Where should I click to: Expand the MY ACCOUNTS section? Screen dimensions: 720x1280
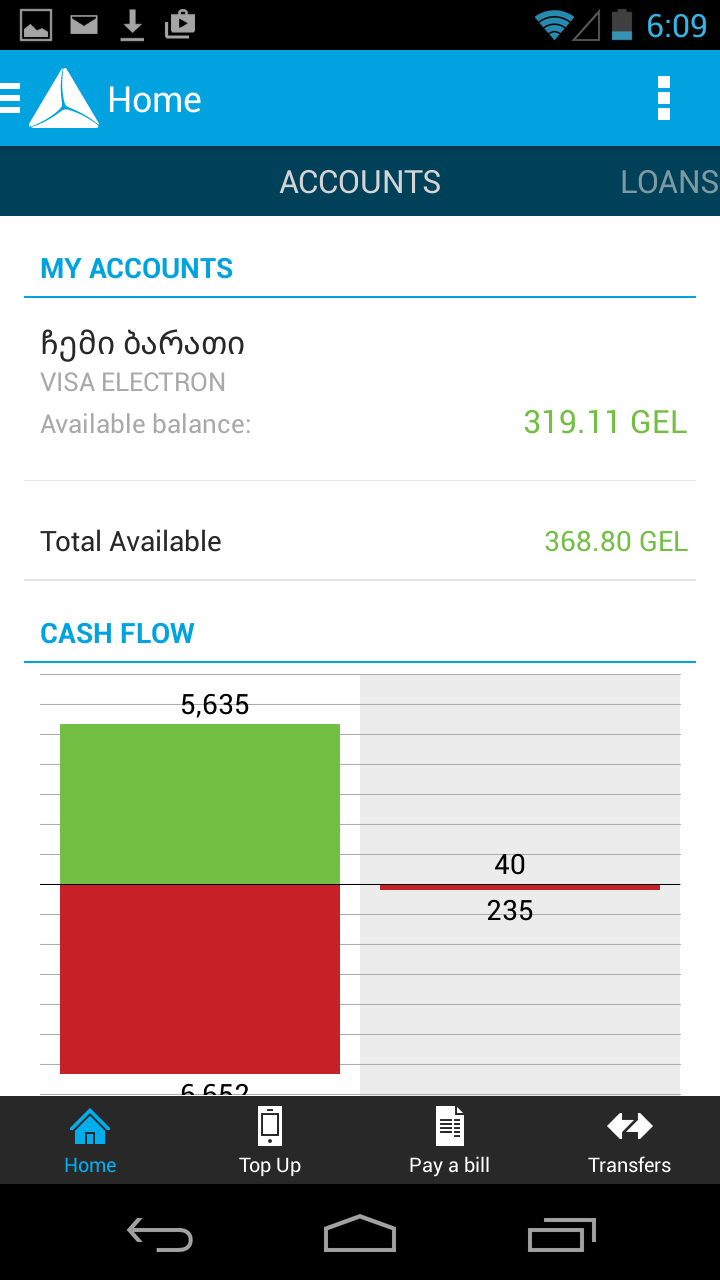coord(135,268)
